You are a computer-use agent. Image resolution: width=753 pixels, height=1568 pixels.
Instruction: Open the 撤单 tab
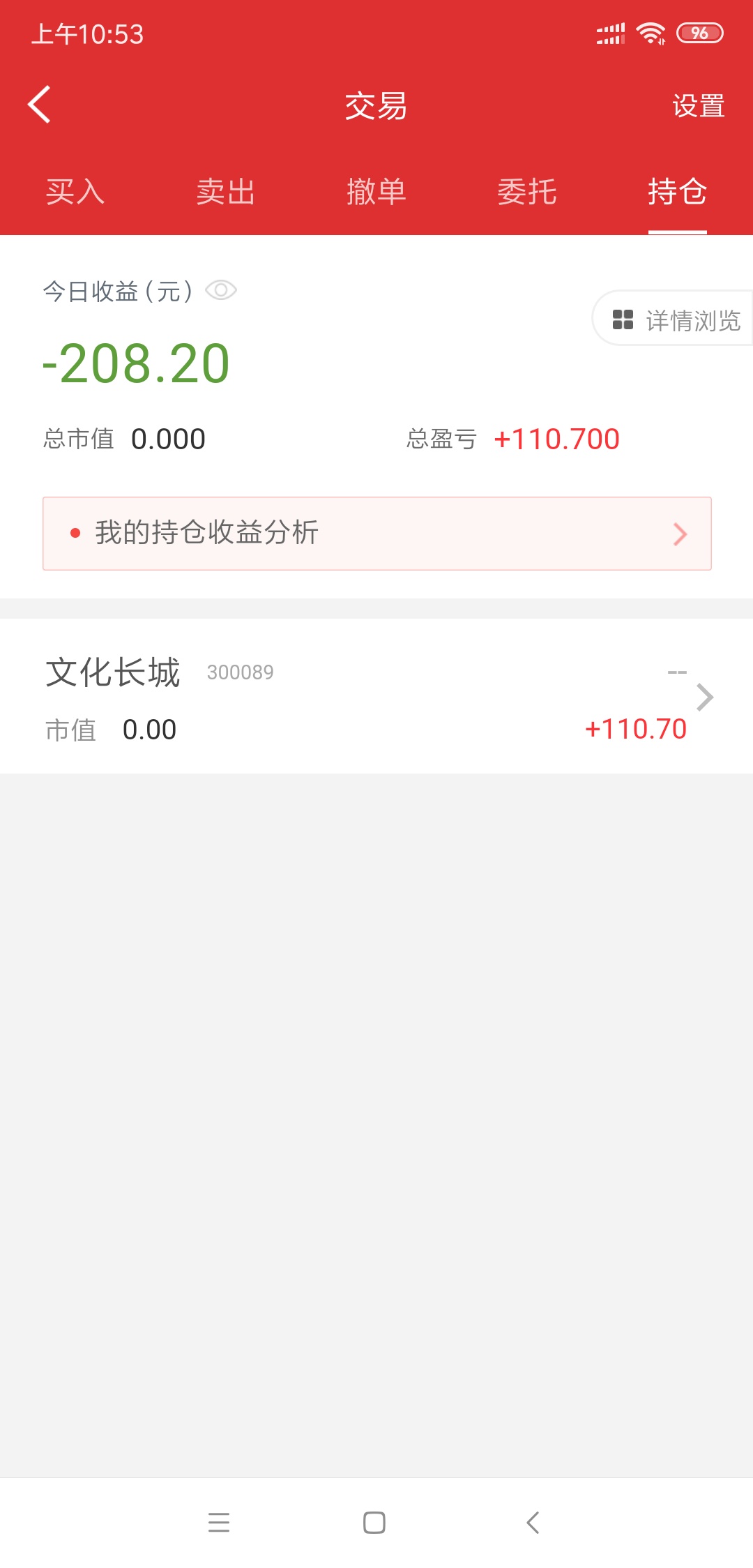click(x=376, y=192)
